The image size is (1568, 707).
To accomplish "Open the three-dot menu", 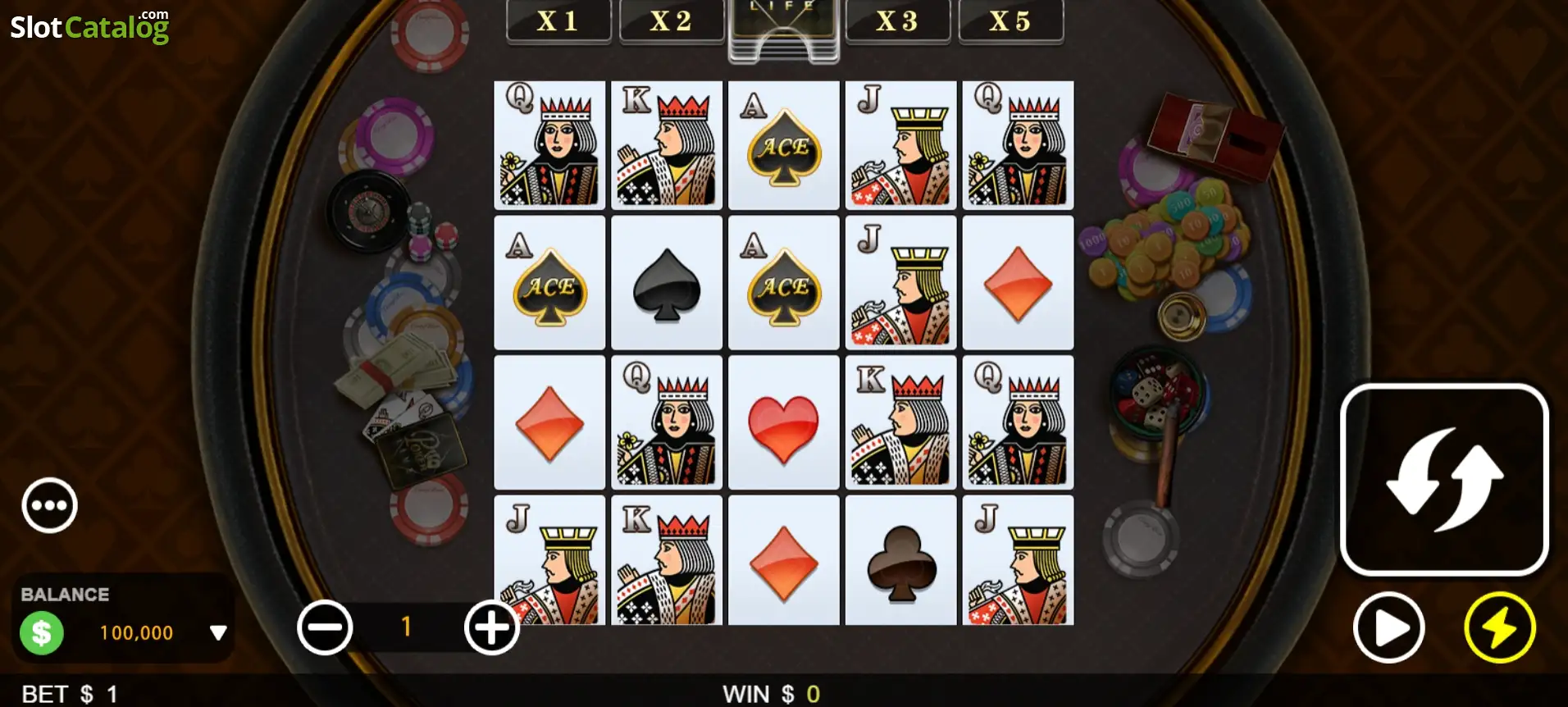I will point(49,505).
